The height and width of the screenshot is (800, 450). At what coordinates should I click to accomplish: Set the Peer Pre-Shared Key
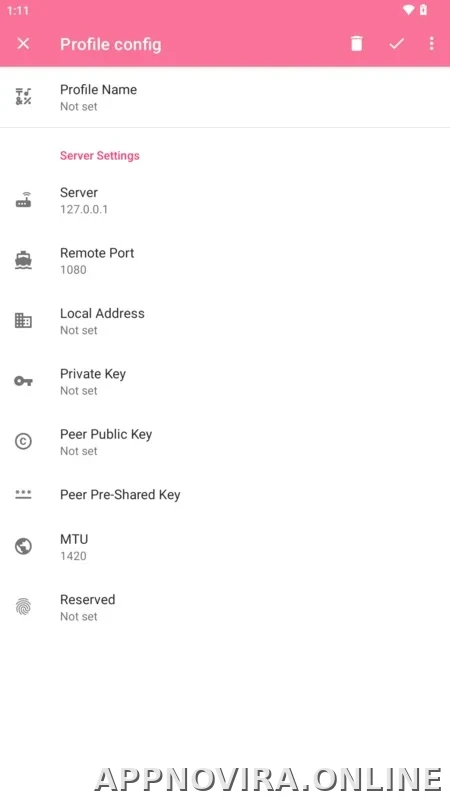(x=225, y=494)
